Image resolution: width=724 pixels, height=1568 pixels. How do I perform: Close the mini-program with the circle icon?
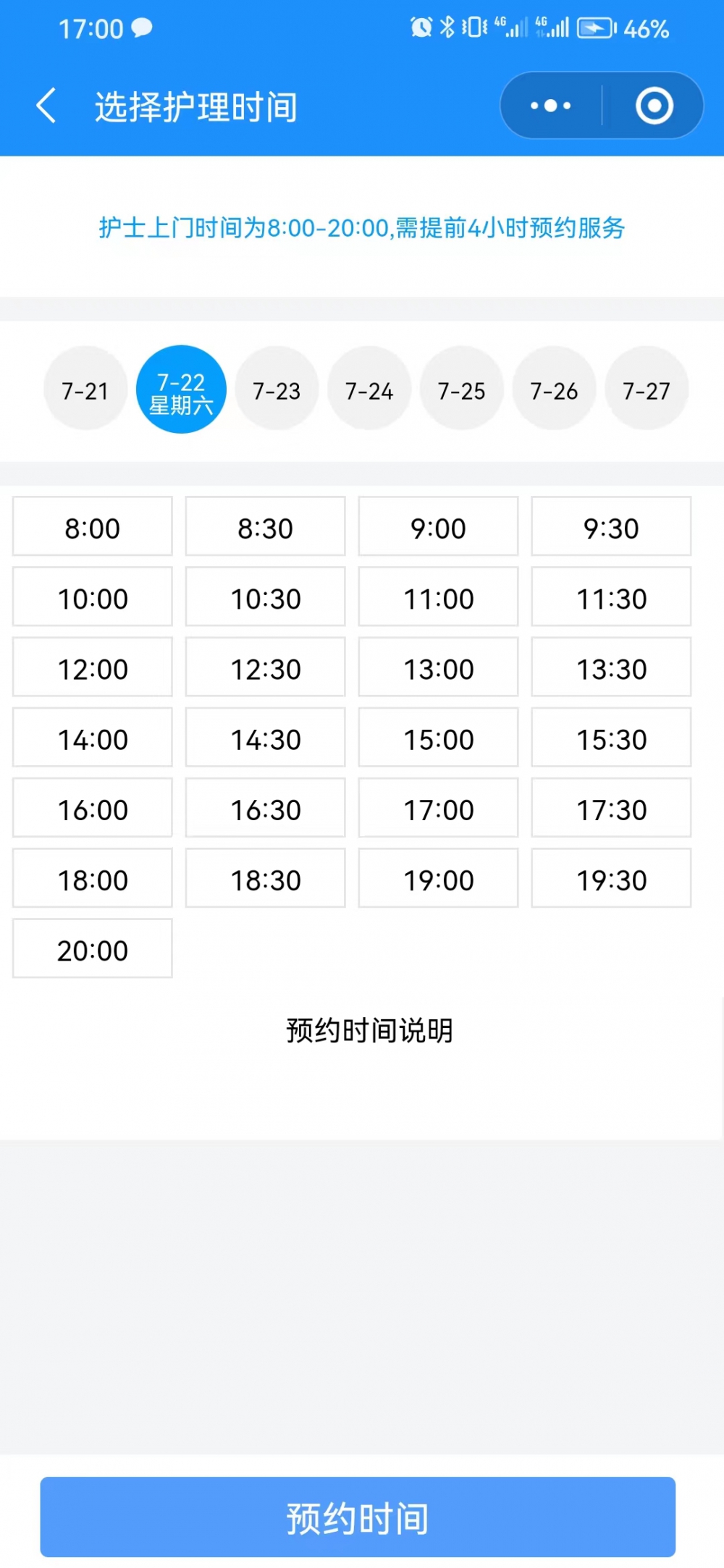pyautogui.click(x=654, y=106)
